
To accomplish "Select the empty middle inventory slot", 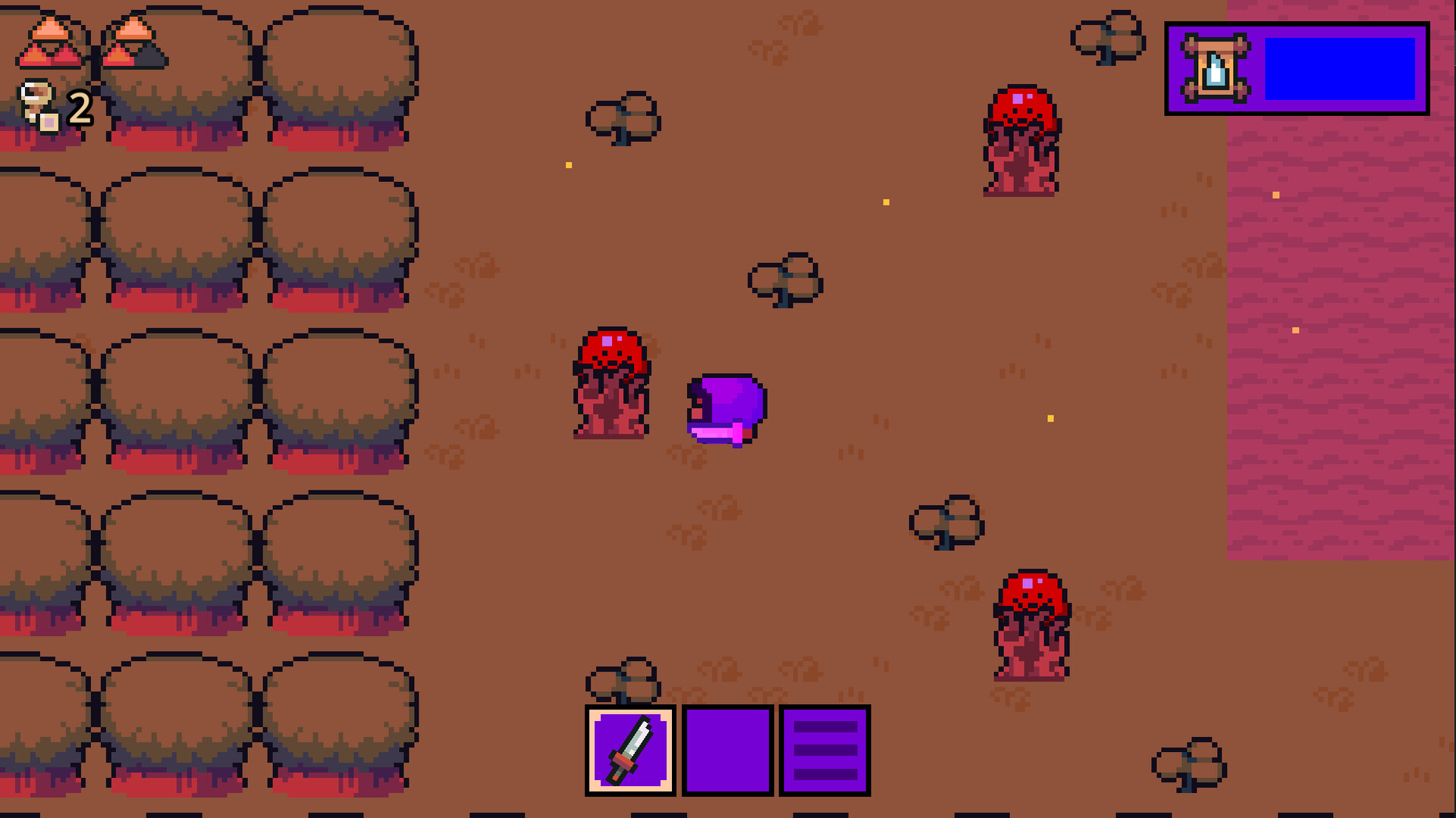I will [x=727, y=750].
